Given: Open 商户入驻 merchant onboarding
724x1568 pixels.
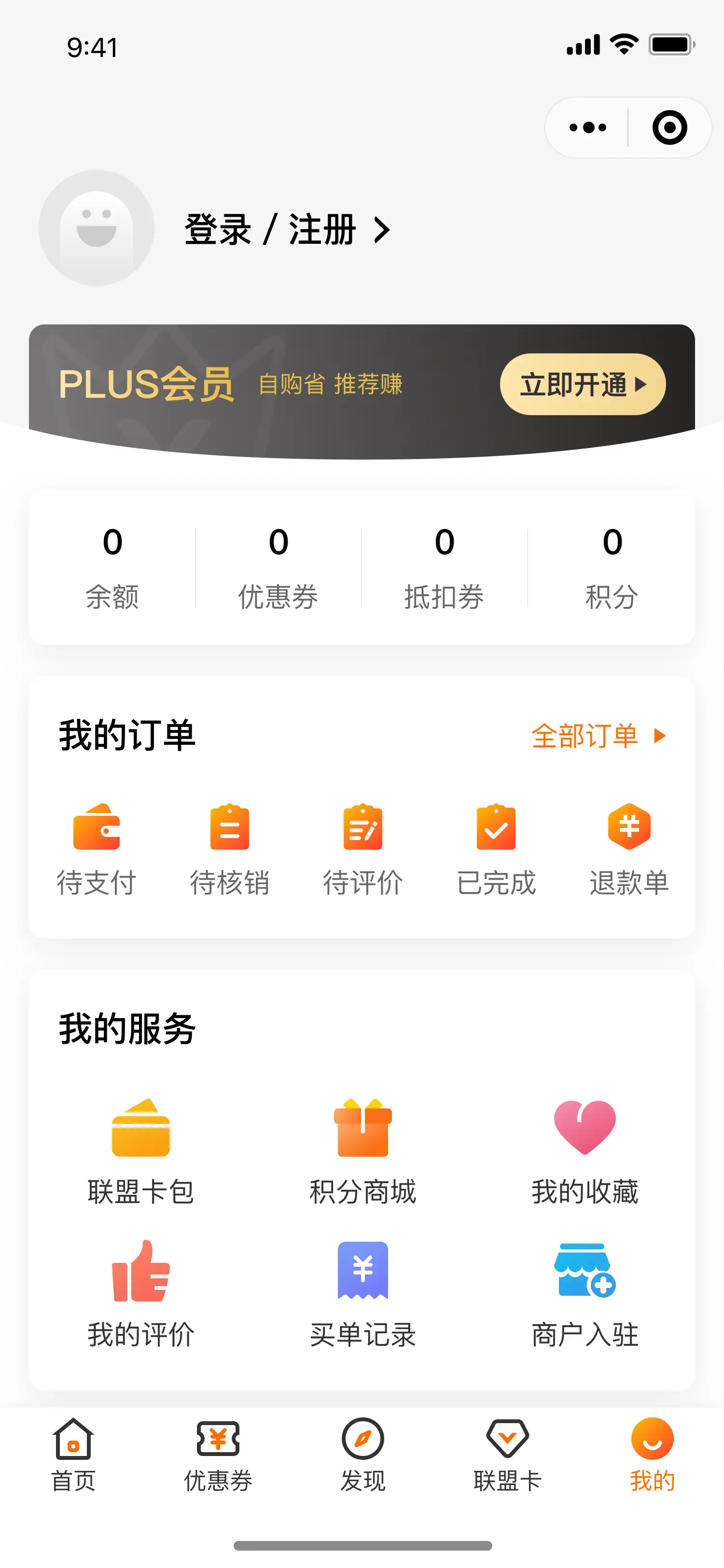Looking at the screenshot, I should click(x=585, y=1295).
